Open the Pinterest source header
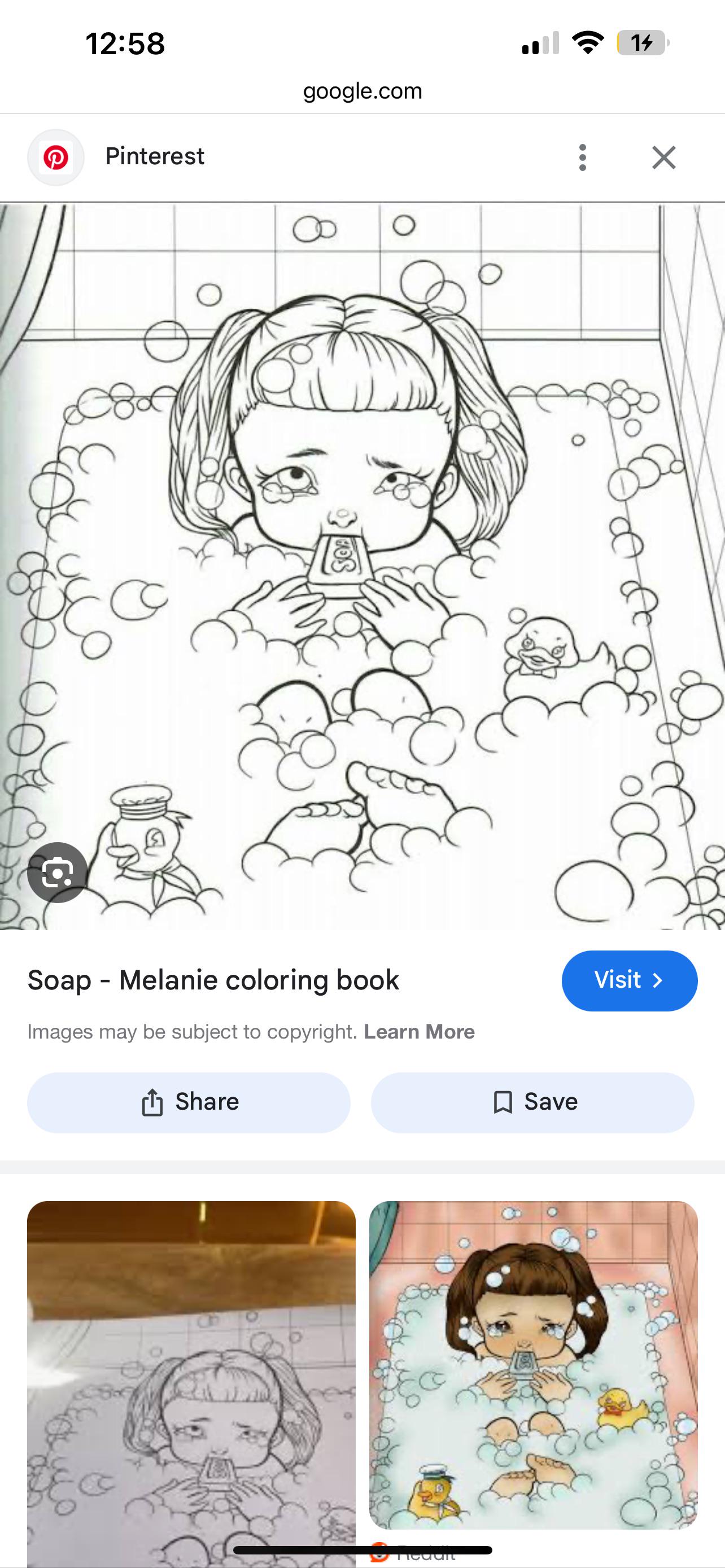The width and height of the screenshot is (725, 1568). pyautogui.click(x=154, y=156)
